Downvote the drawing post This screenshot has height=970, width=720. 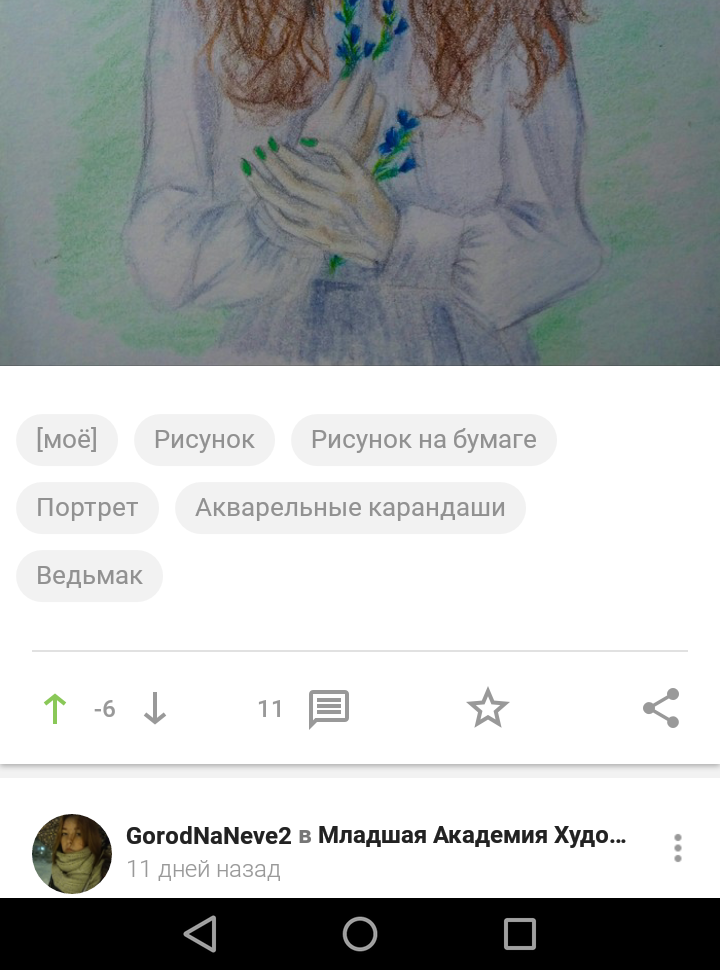point(154,709)
